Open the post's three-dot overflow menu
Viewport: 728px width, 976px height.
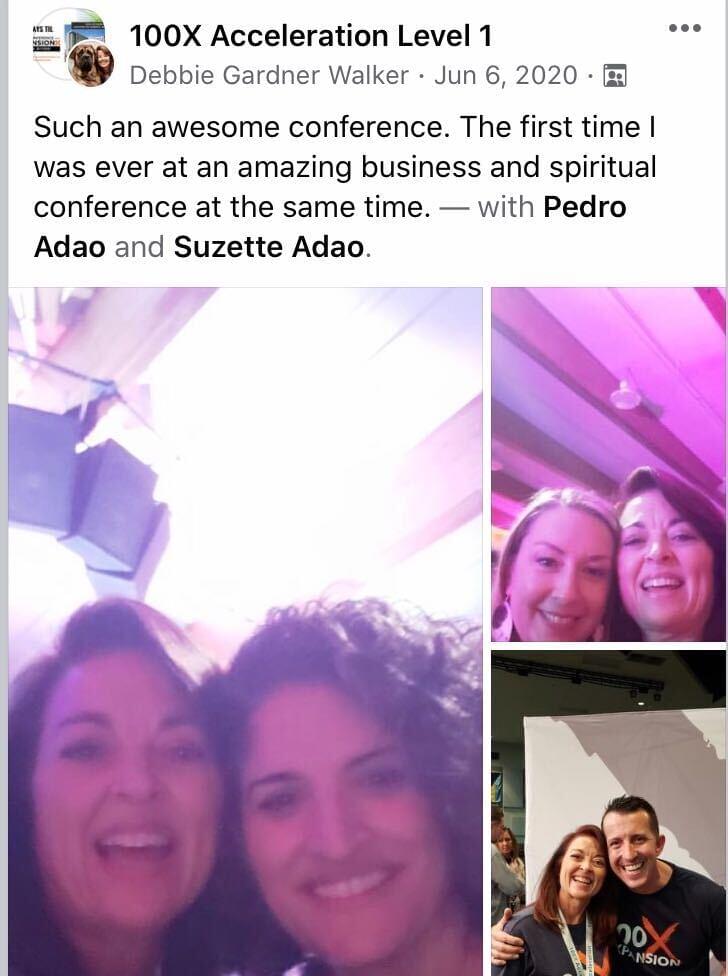tap(685, 28)
